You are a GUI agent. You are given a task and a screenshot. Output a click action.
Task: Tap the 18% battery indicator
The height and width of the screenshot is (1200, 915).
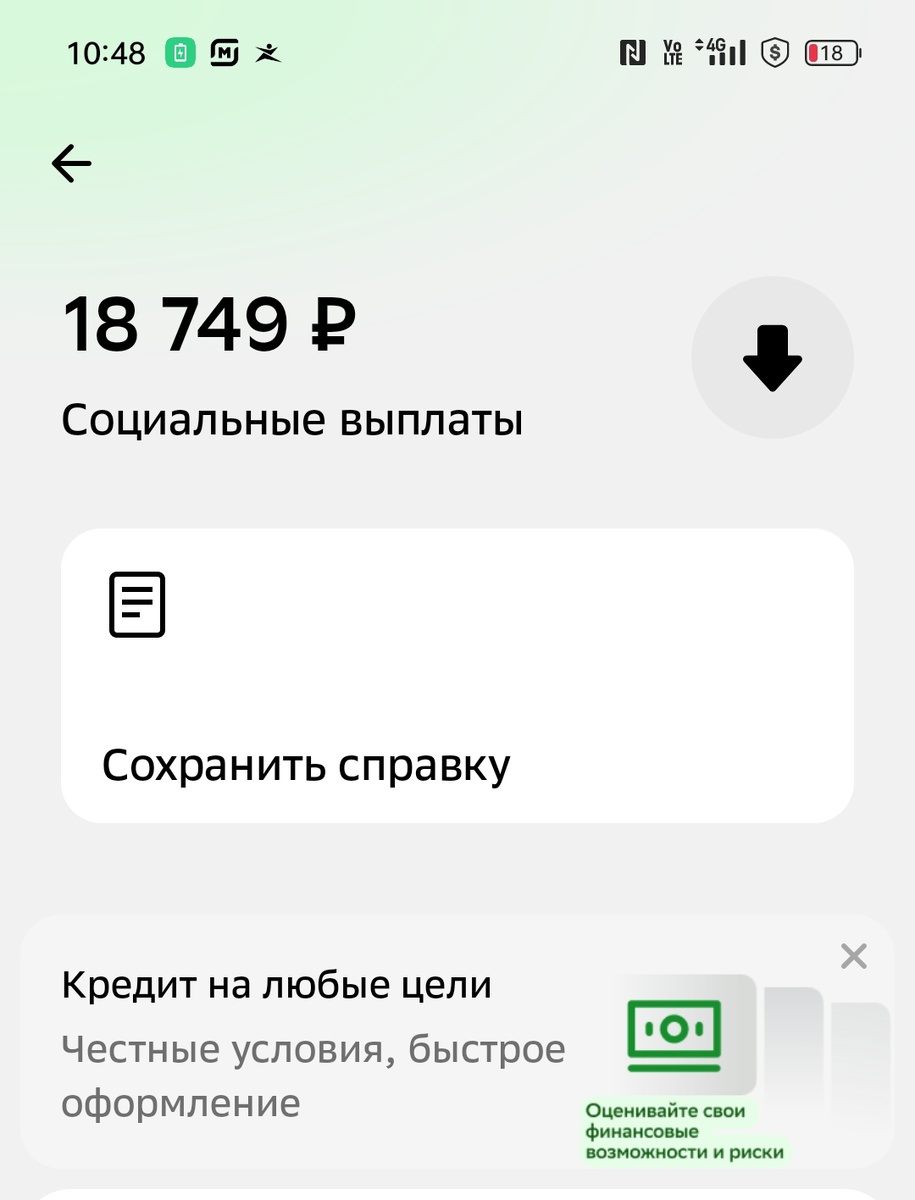pos(830,52)
